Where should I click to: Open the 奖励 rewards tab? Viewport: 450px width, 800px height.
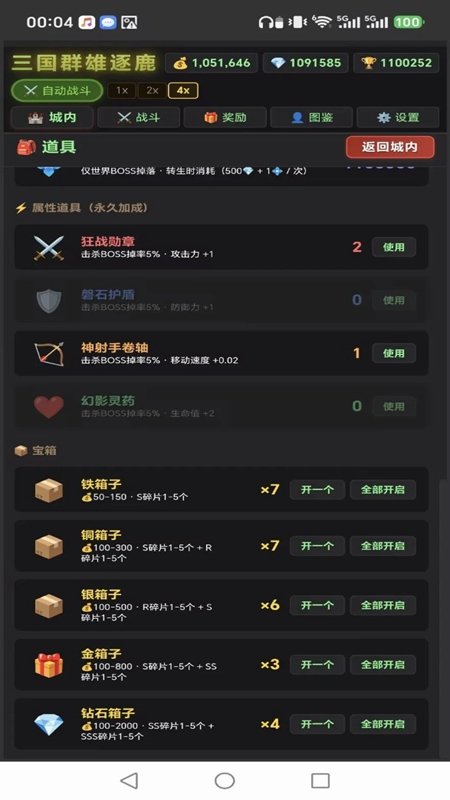[x=225, y=118]
